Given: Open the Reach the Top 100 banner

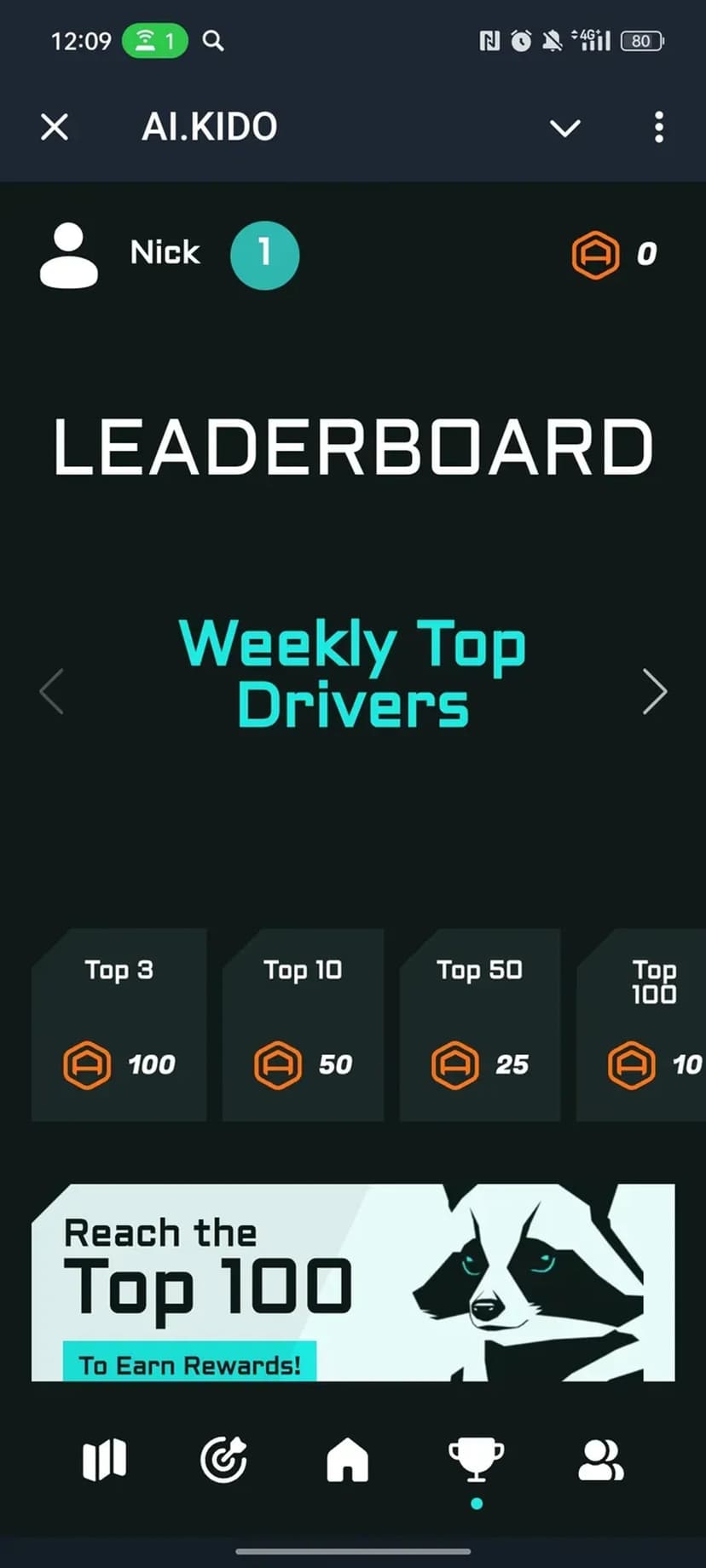Looking at the screenshot, I should [x=353, y=1282].
